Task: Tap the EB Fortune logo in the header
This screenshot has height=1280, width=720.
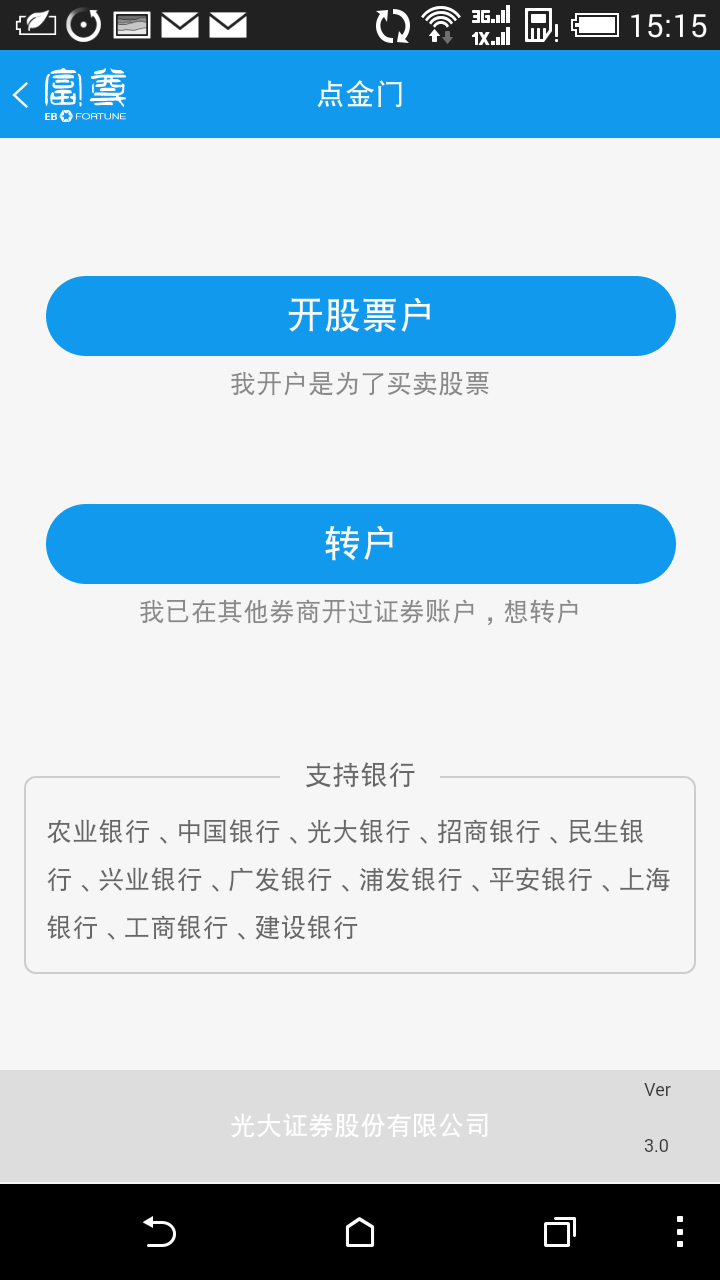Action: 85,93
